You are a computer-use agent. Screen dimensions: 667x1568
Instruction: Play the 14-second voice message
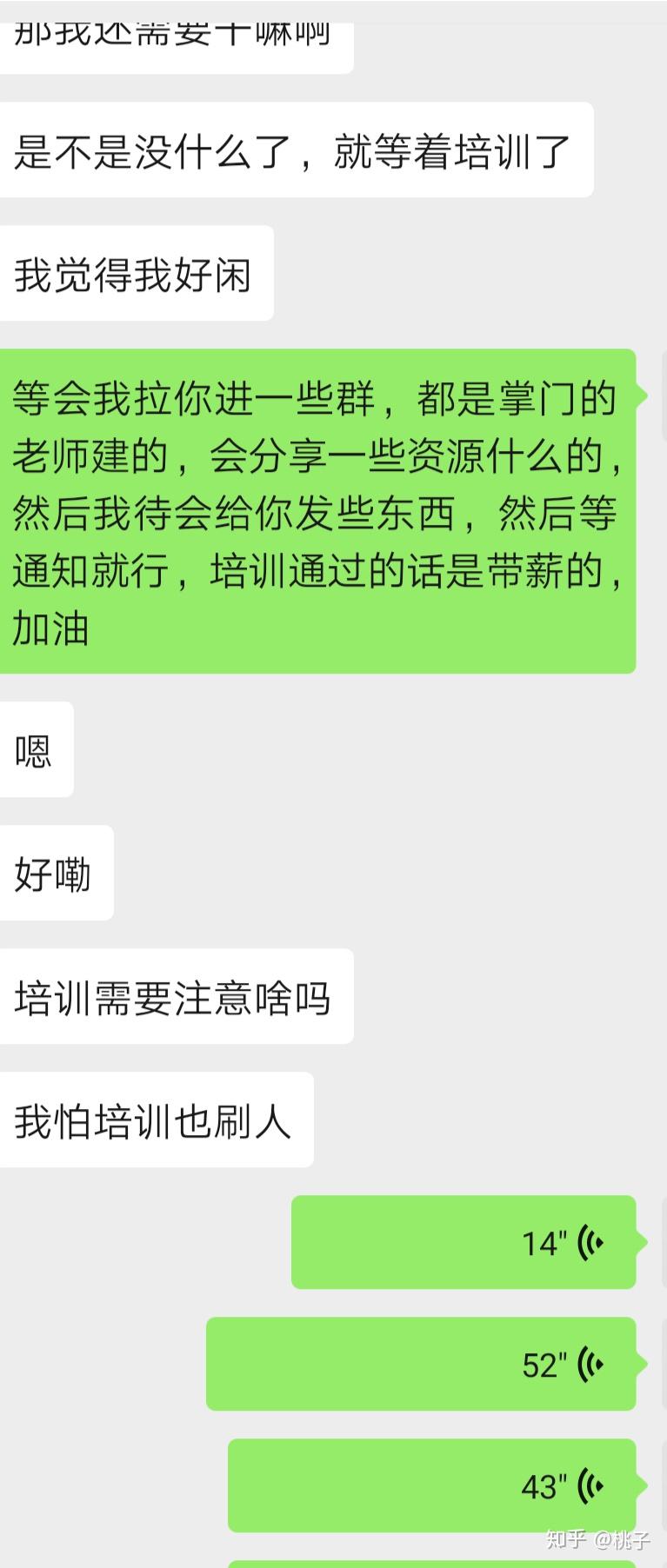point(464,1242)
